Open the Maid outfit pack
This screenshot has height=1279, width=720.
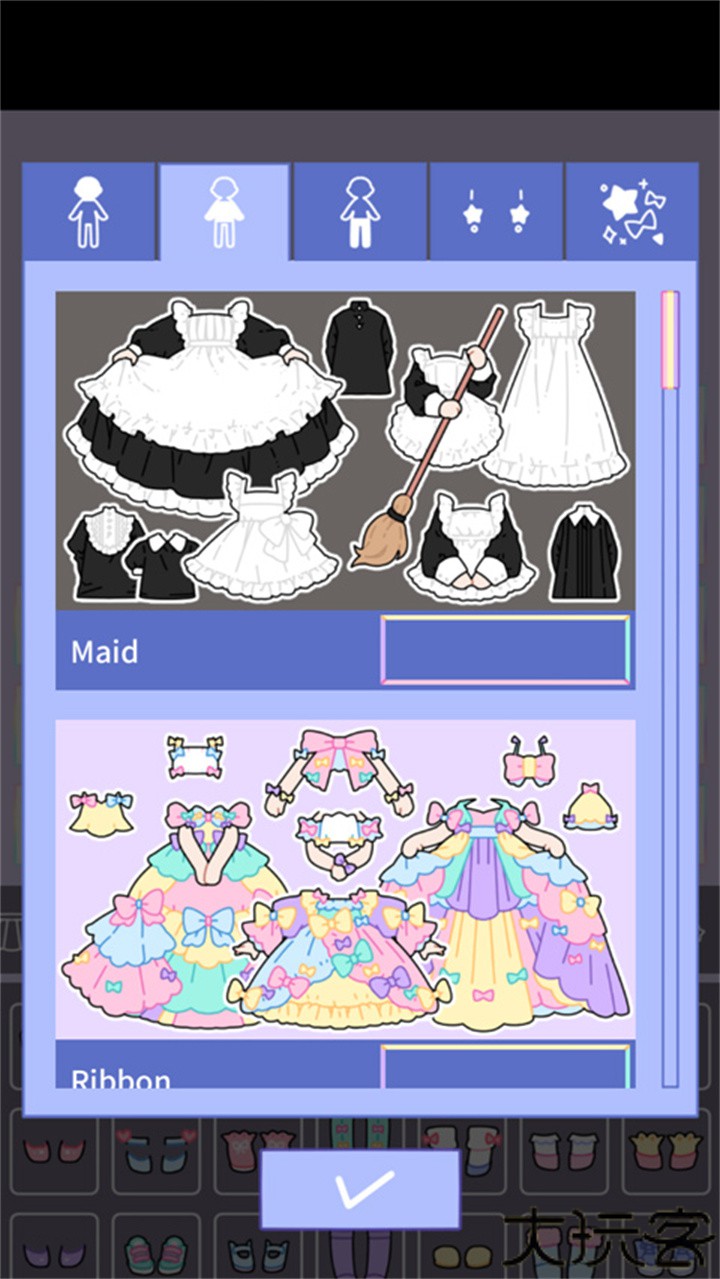pos(345,450)
